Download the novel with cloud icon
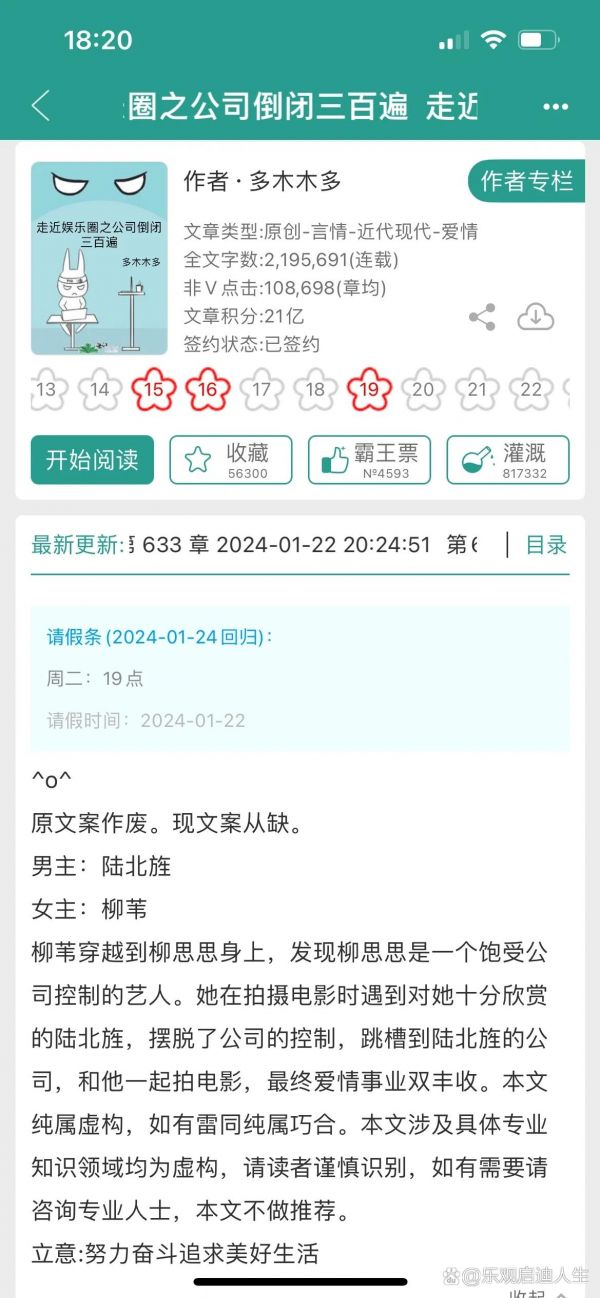This screenshot has width=600, height=1298. pos(535,318)
